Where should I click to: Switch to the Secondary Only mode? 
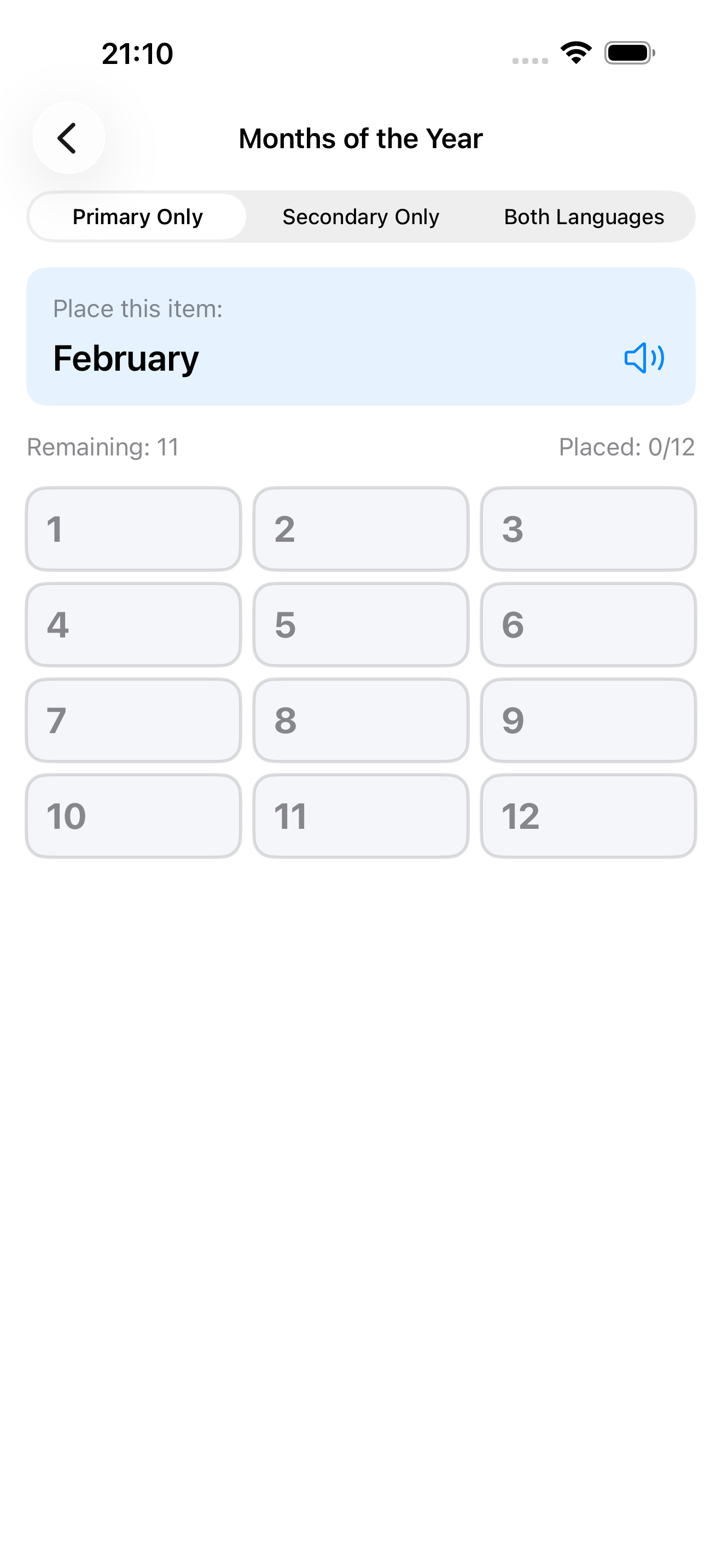point(360,217)
